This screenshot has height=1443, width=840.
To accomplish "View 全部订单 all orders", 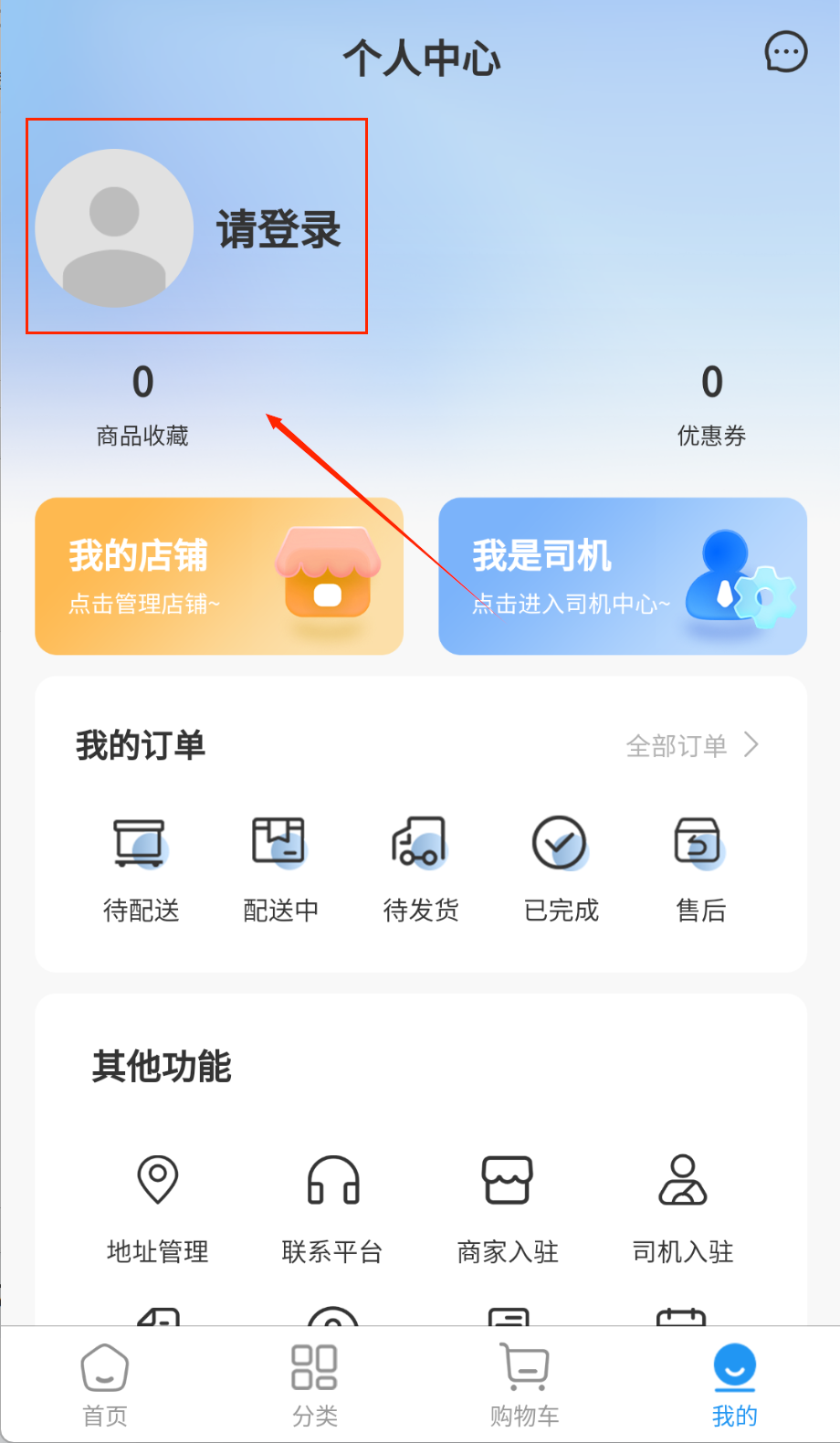I will [x=692, y=746].
